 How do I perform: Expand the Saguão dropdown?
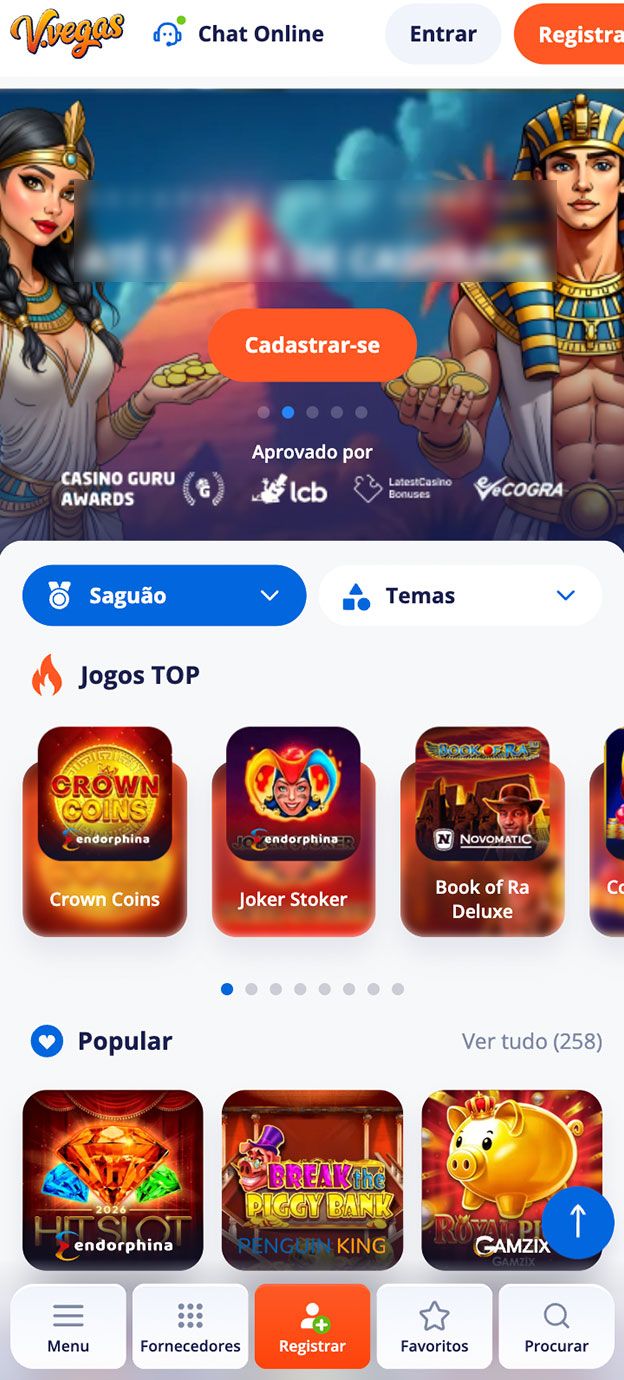pyautogui.click(x=164, y=596)
